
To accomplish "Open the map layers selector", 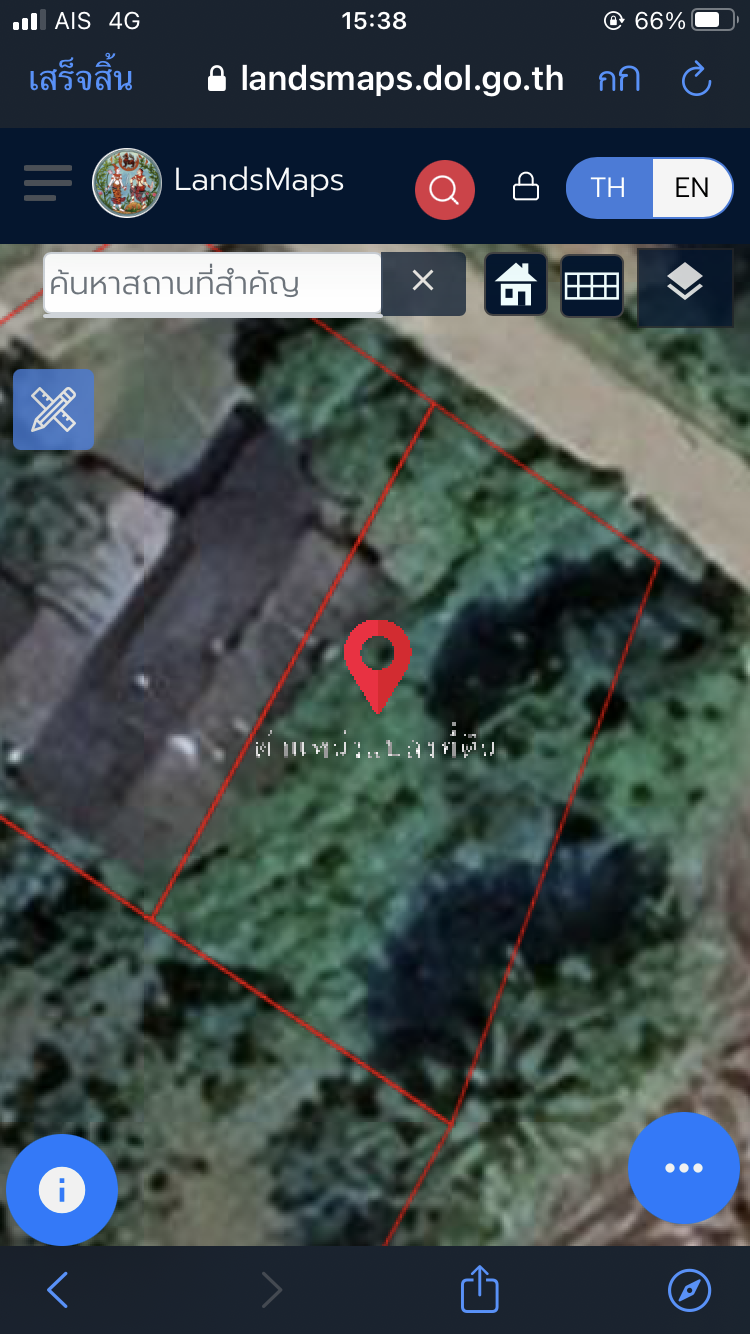I will pos(685,287).
